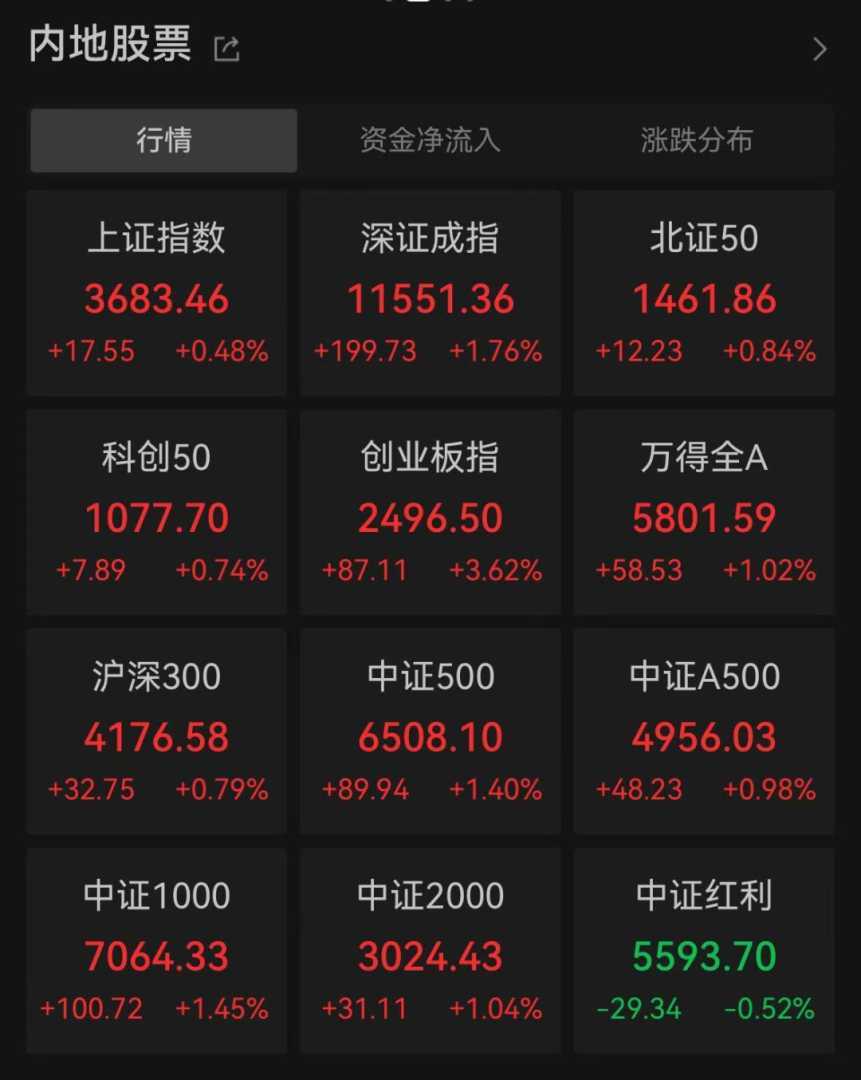Select the 行情 tab
Image resolution: width=861 pixels, height=1080 pixels.
(x=164, y=141)
